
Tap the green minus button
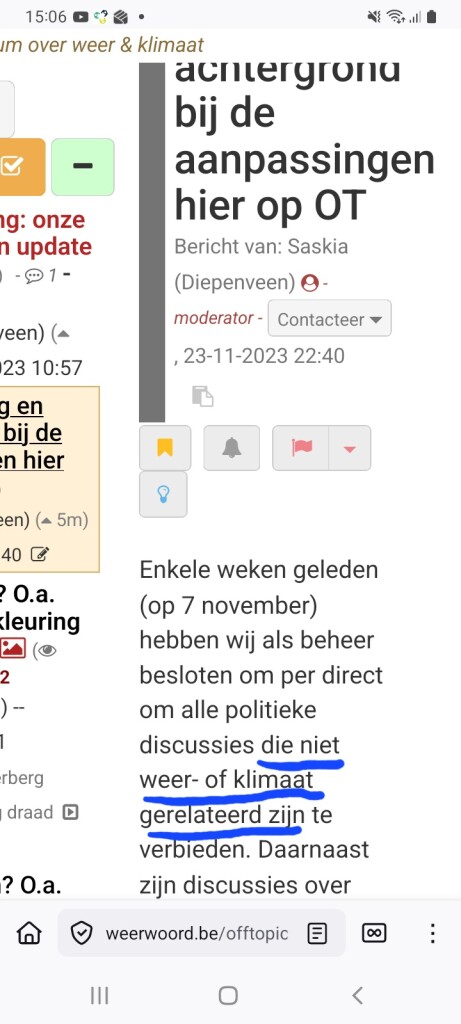83,167
